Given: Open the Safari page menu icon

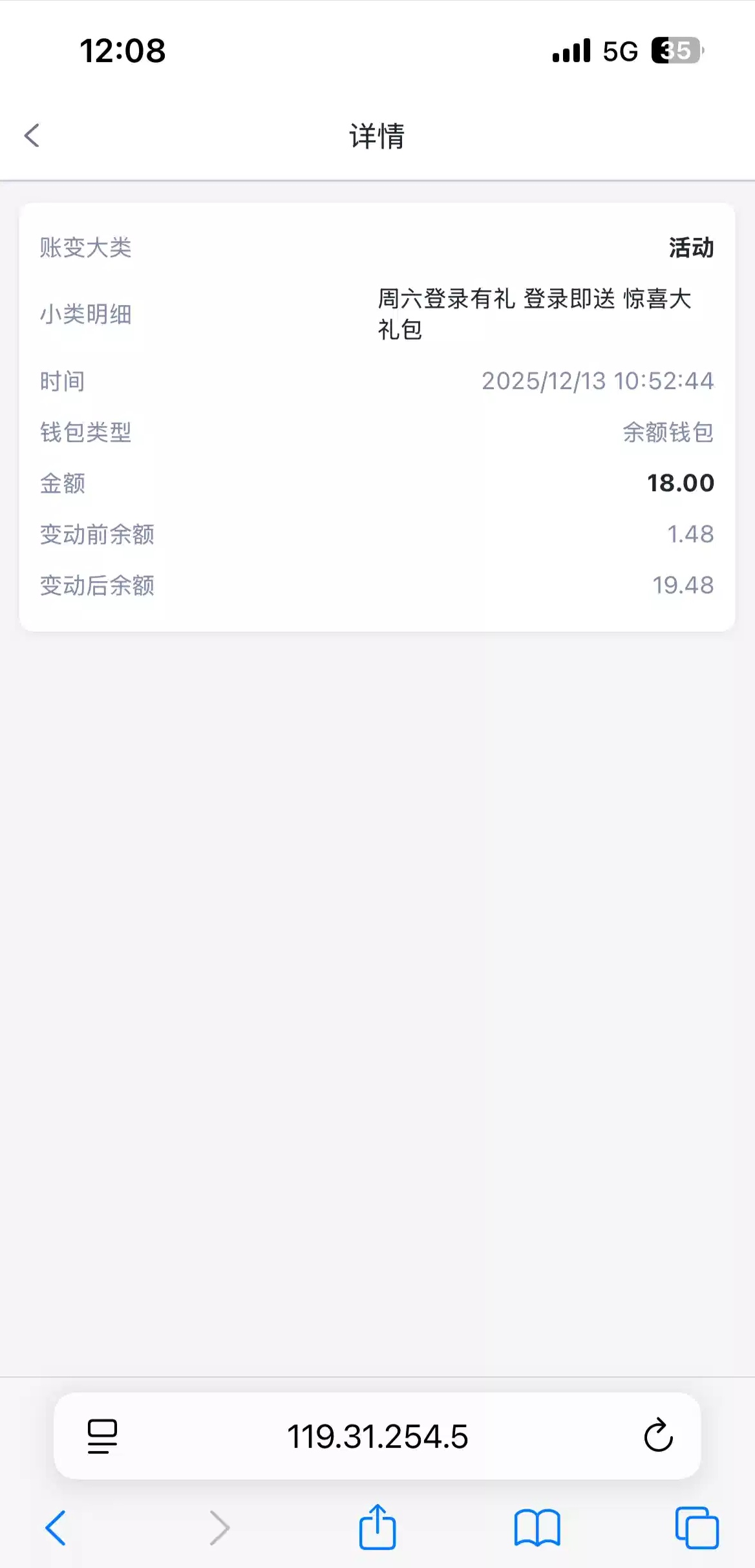Looking at the screenshot, I should (102, 1436).
